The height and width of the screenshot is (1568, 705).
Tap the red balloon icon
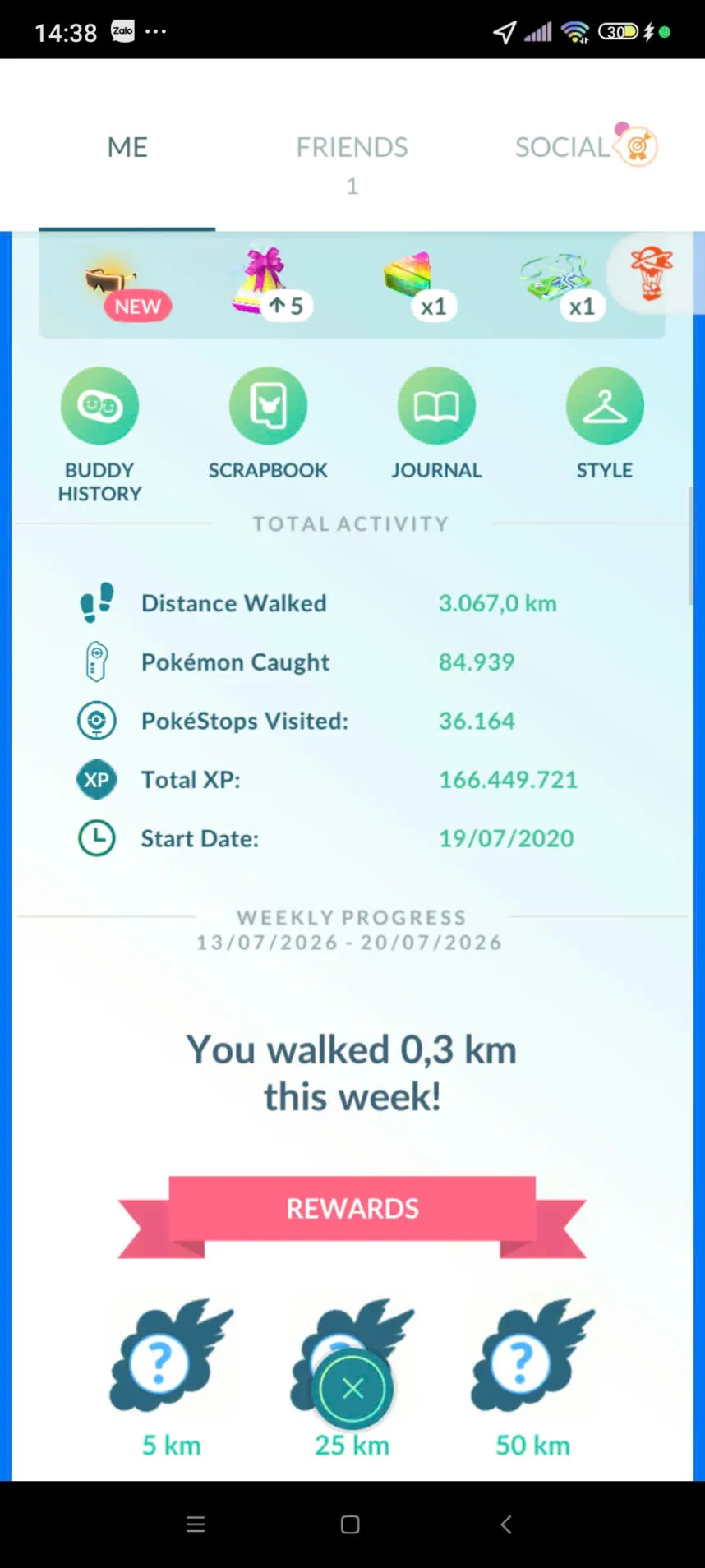tap(652, 273)
